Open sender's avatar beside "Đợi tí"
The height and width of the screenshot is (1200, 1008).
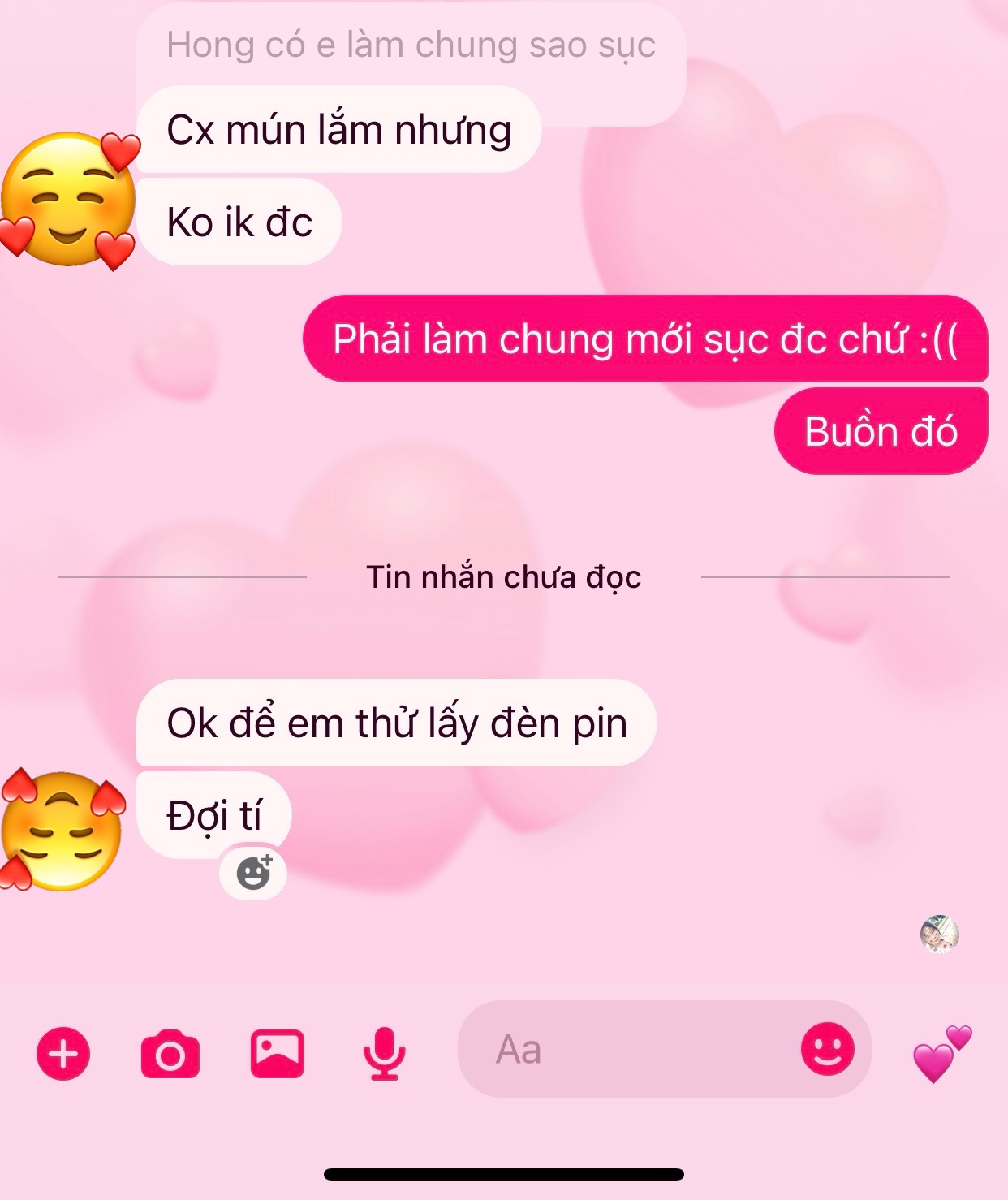[62, 830]
